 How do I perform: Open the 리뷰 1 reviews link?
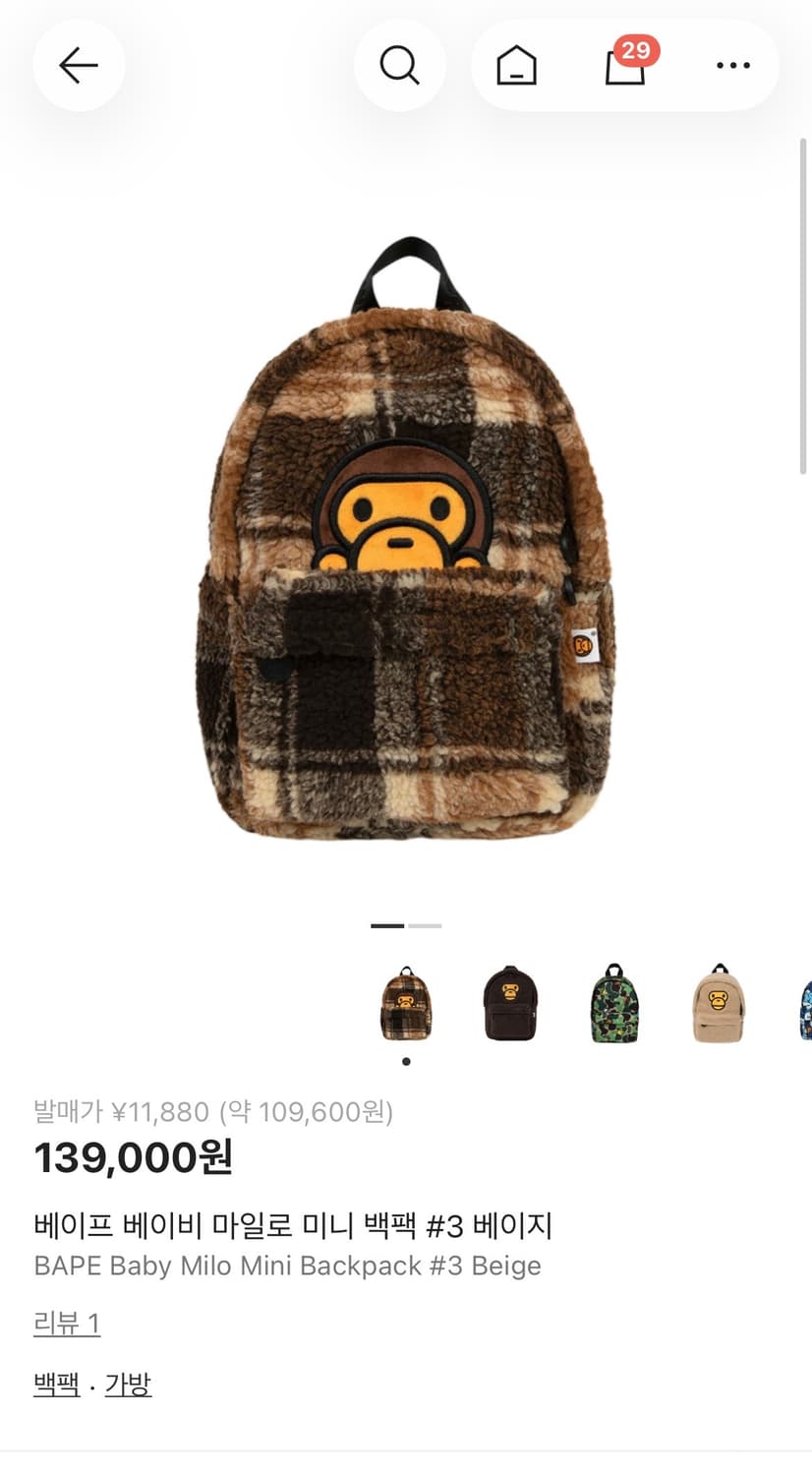[65, 1324]
